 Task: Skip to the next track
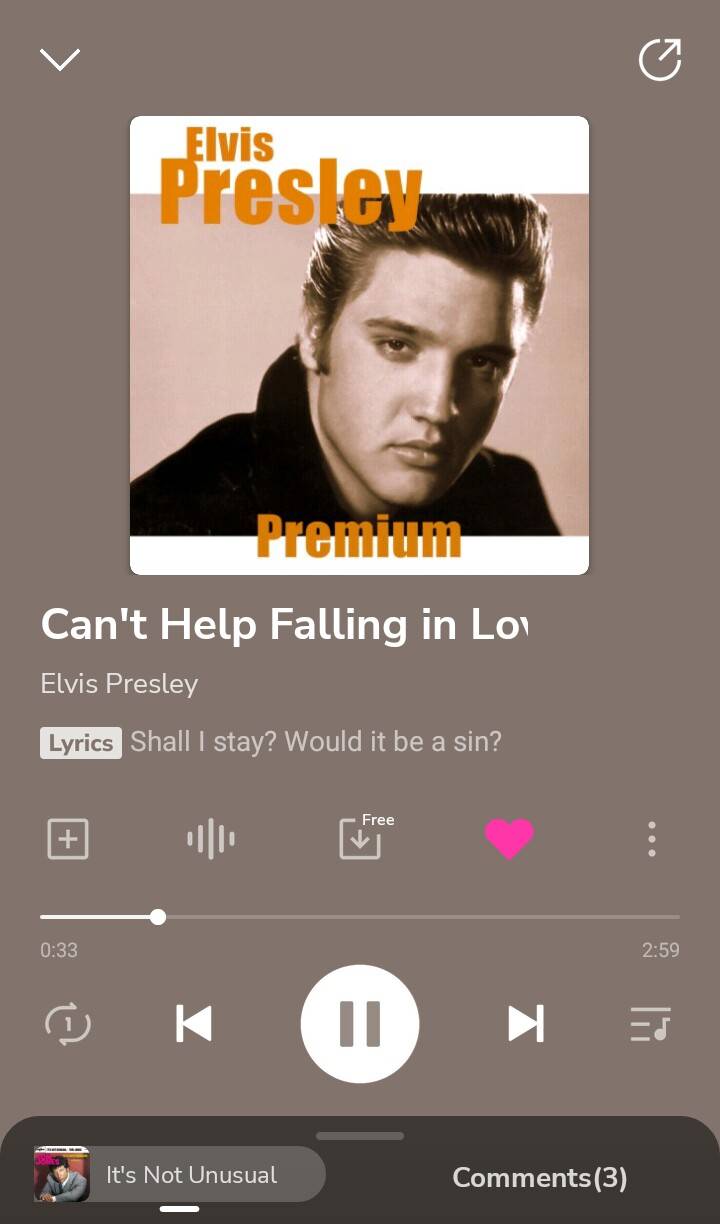pos(526,1024)
